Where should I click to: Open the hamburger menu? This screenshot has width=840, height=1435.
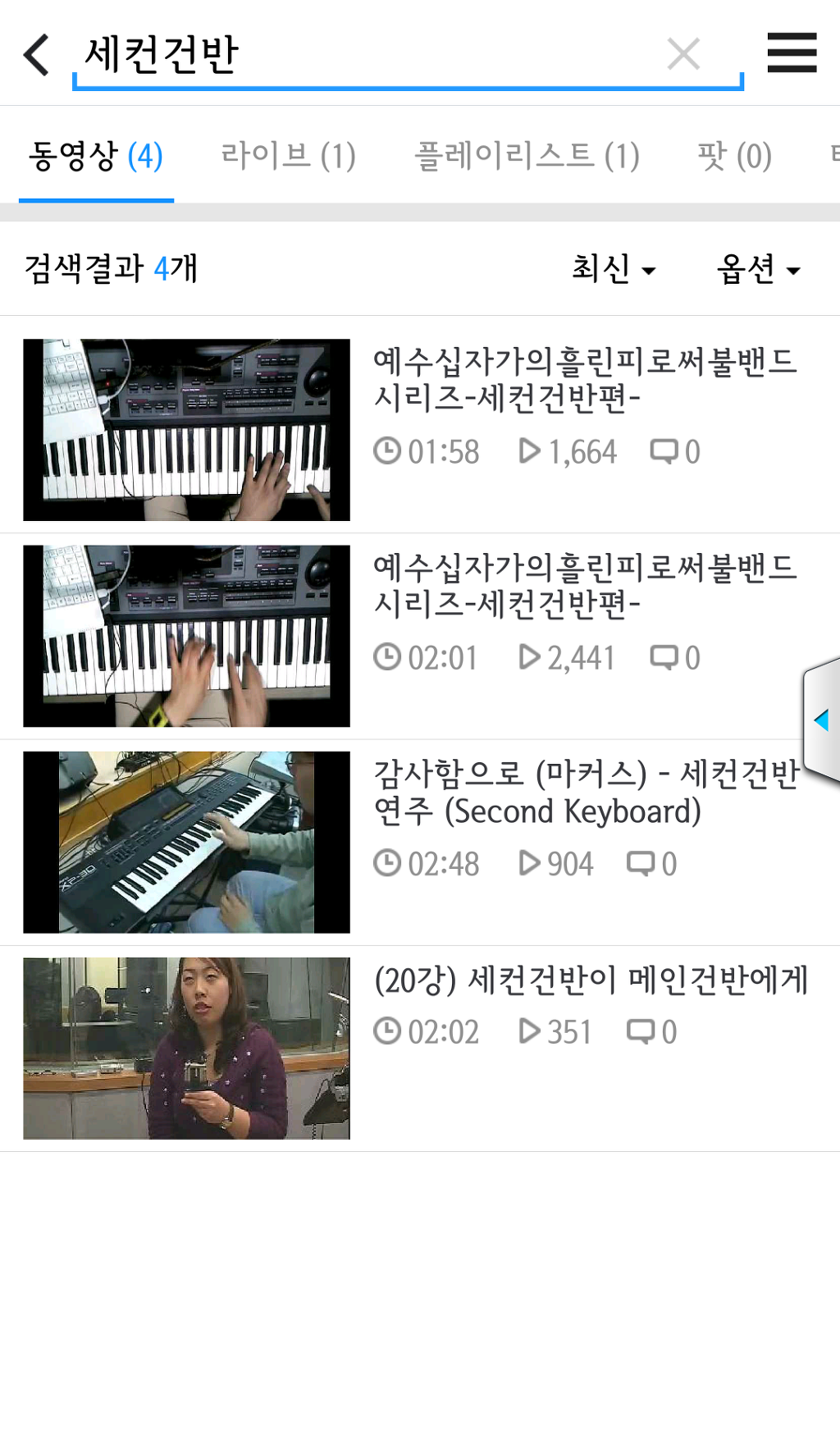tap(791, 53)
